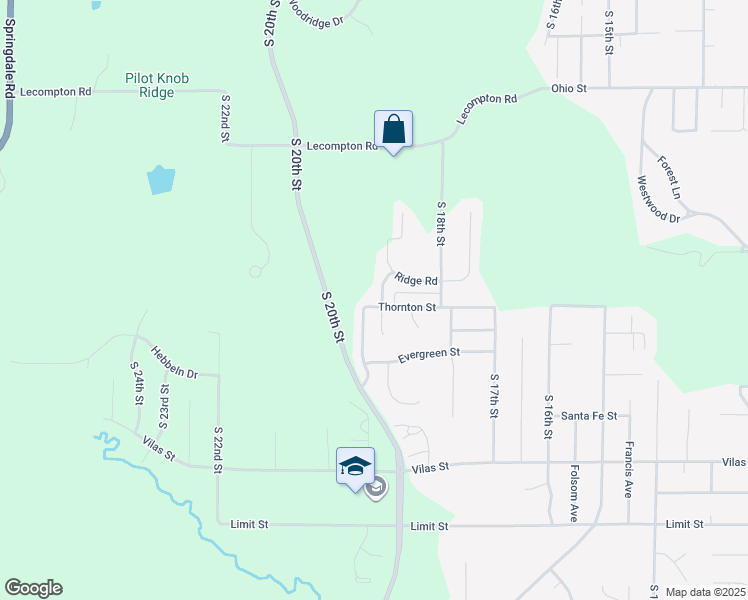Tap the shopping bag map marker
The height and width of the screenshot is (600, 748).
click(393, 133)
